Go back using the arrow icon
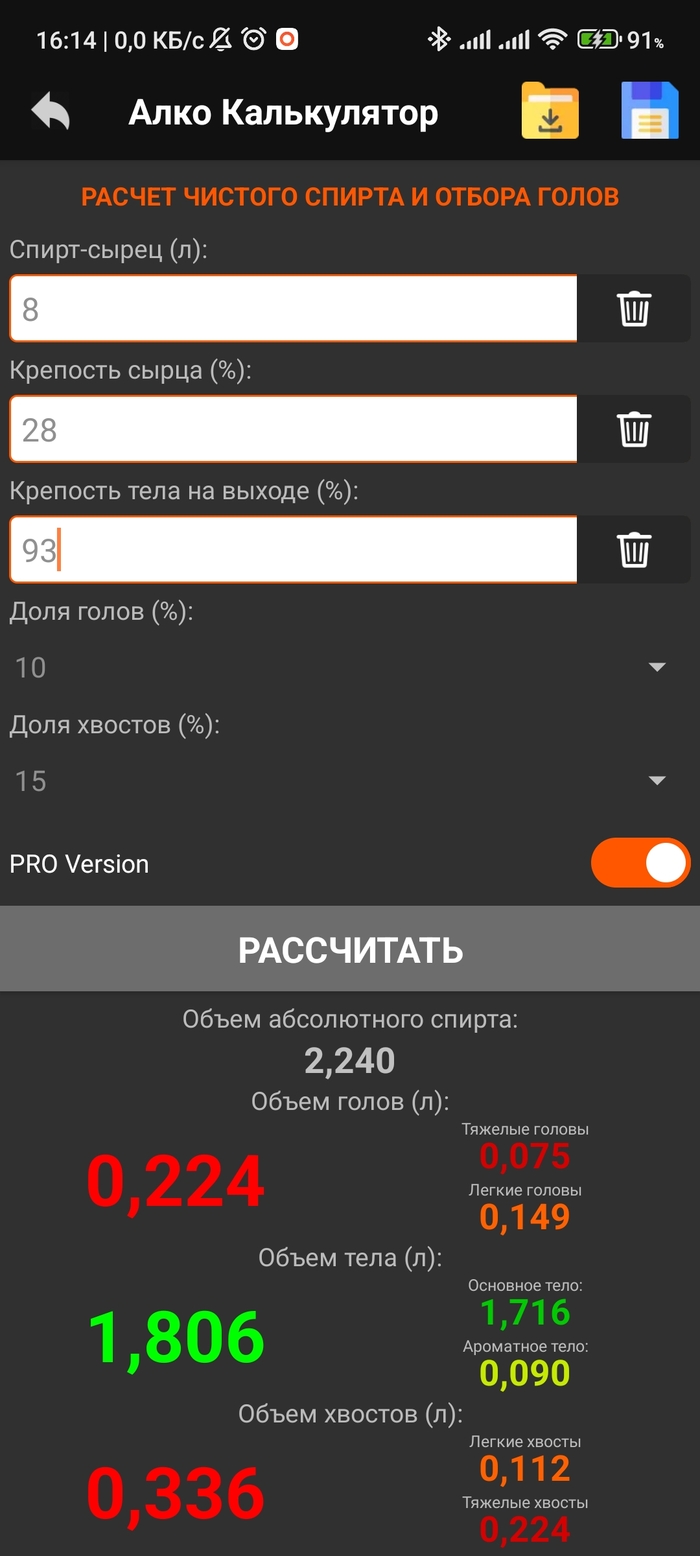 coord(51,111)
